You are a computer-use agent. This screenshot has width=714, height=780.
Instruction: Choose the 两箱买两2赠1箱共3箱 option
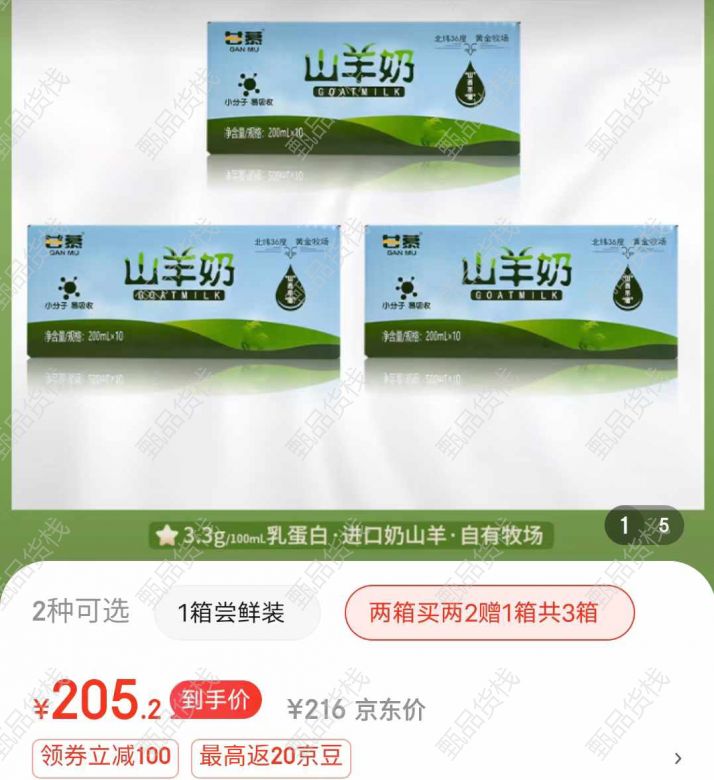[x=489, y=612]
